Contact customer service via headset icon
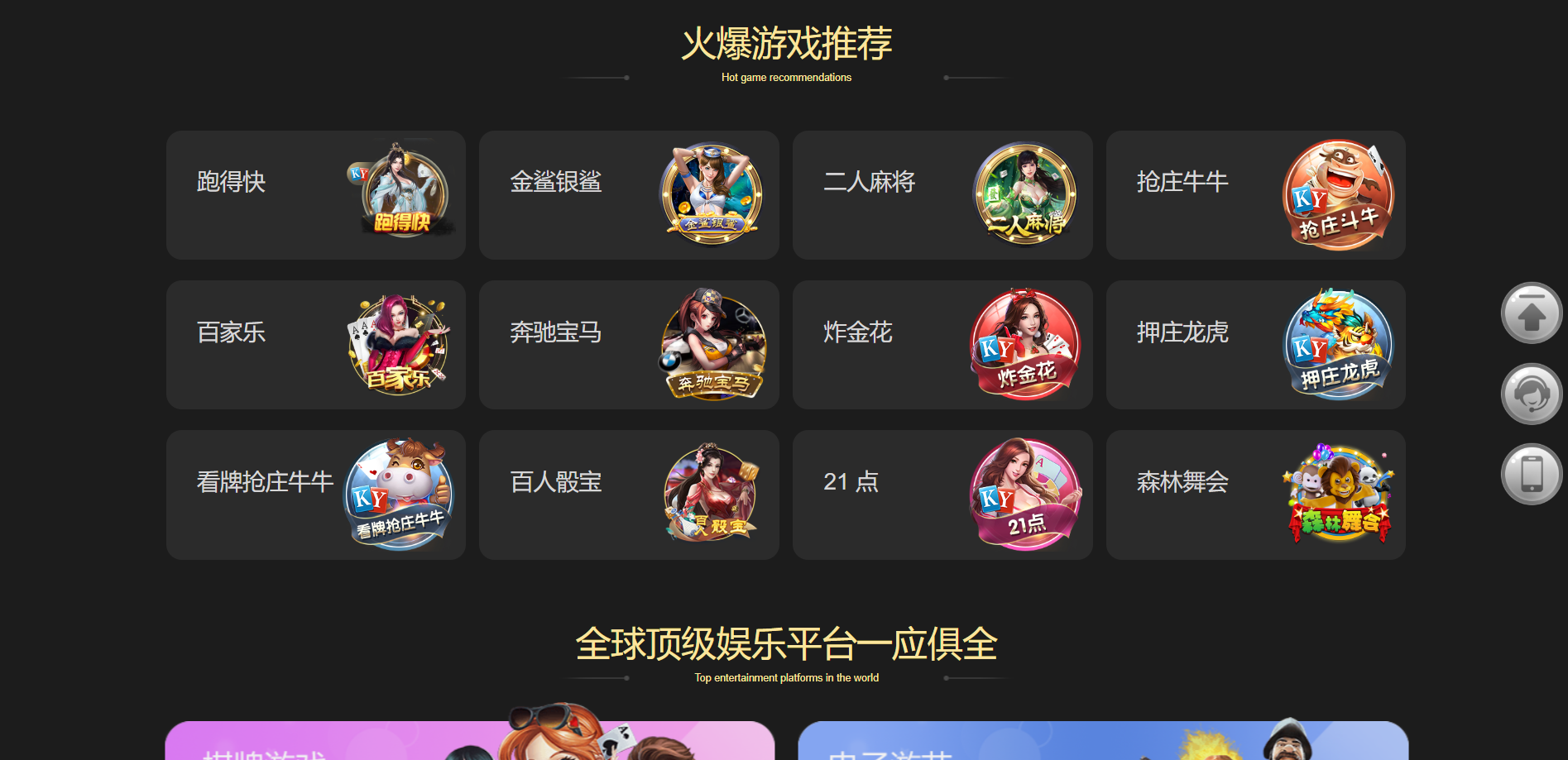 click(x=1531, y=394)
